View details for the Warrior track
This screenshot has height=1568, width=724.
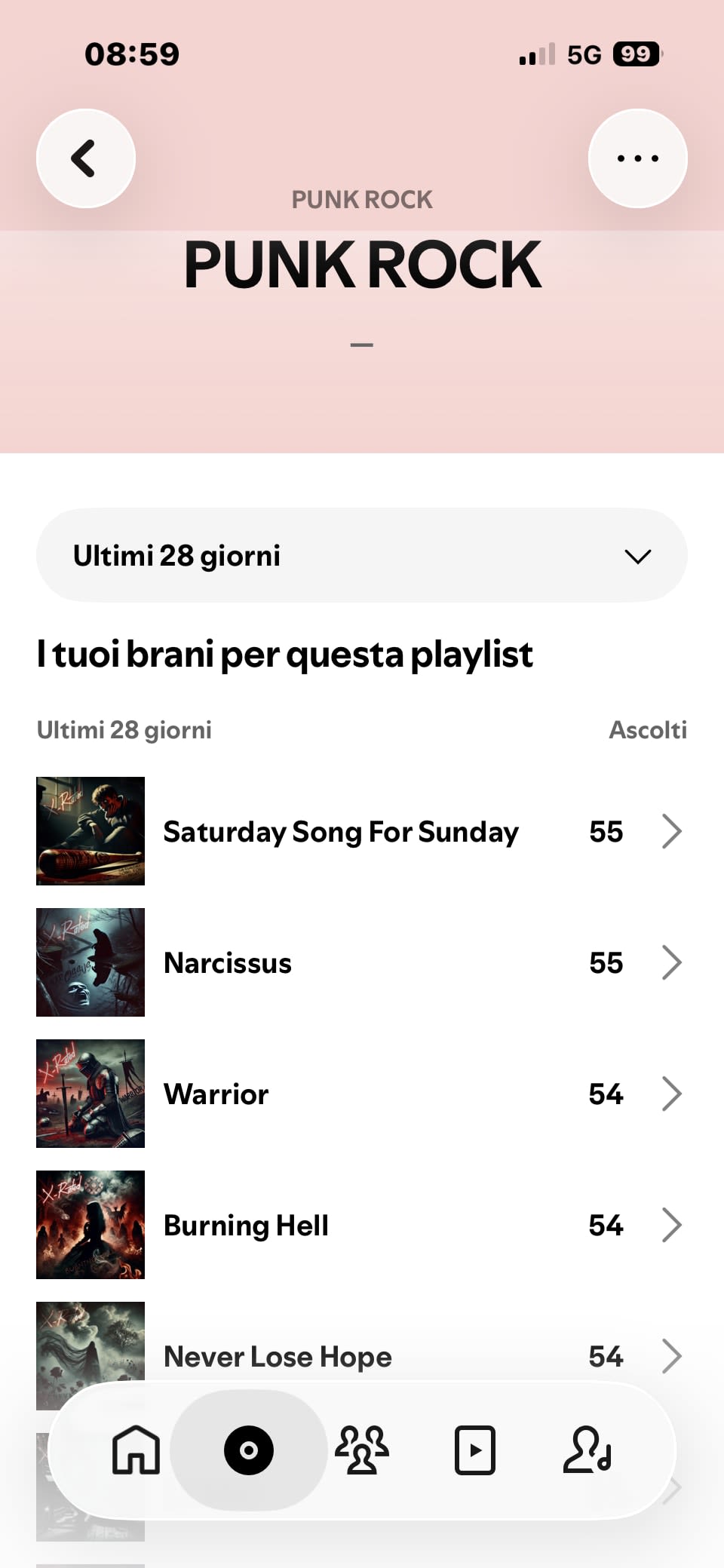tap(362, 1094)
